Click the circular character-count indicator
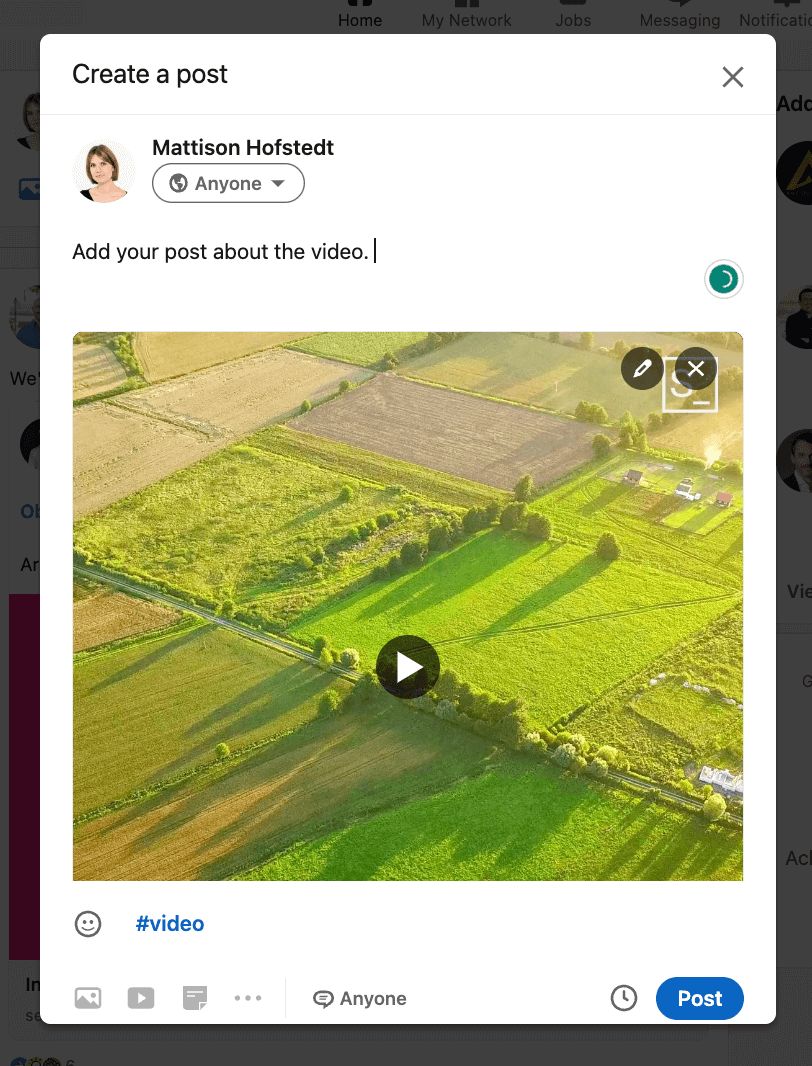Viewport: 812px width, 1066px height. click(x=723, y=279)
